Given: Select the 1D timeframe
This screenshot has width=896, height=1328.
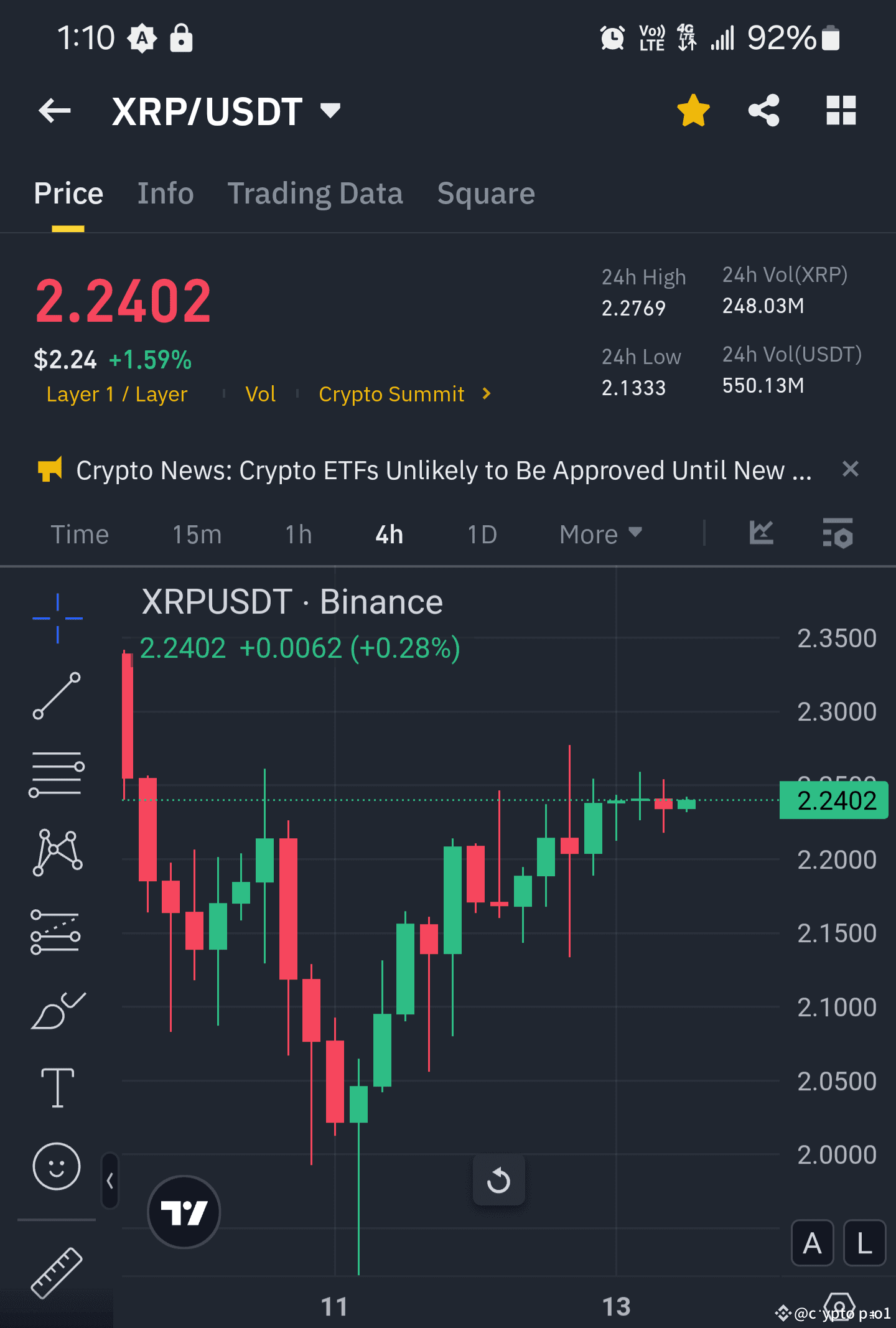Looking at the screenshot, I should pyautogui.click(x=482, y=534).
